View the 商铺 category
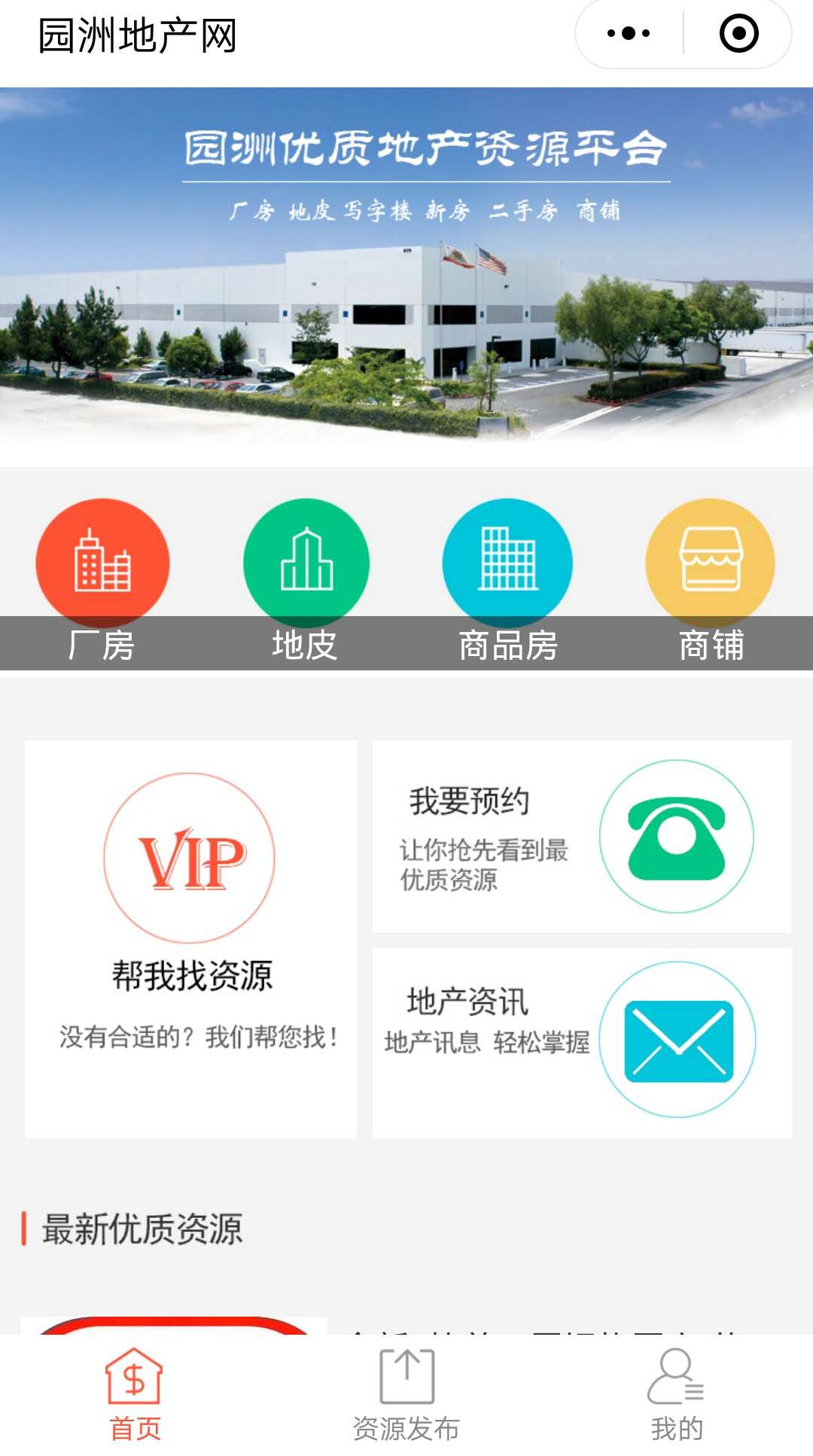The height and width of the screenshot is (1456, 813). [x=711, y=581]
